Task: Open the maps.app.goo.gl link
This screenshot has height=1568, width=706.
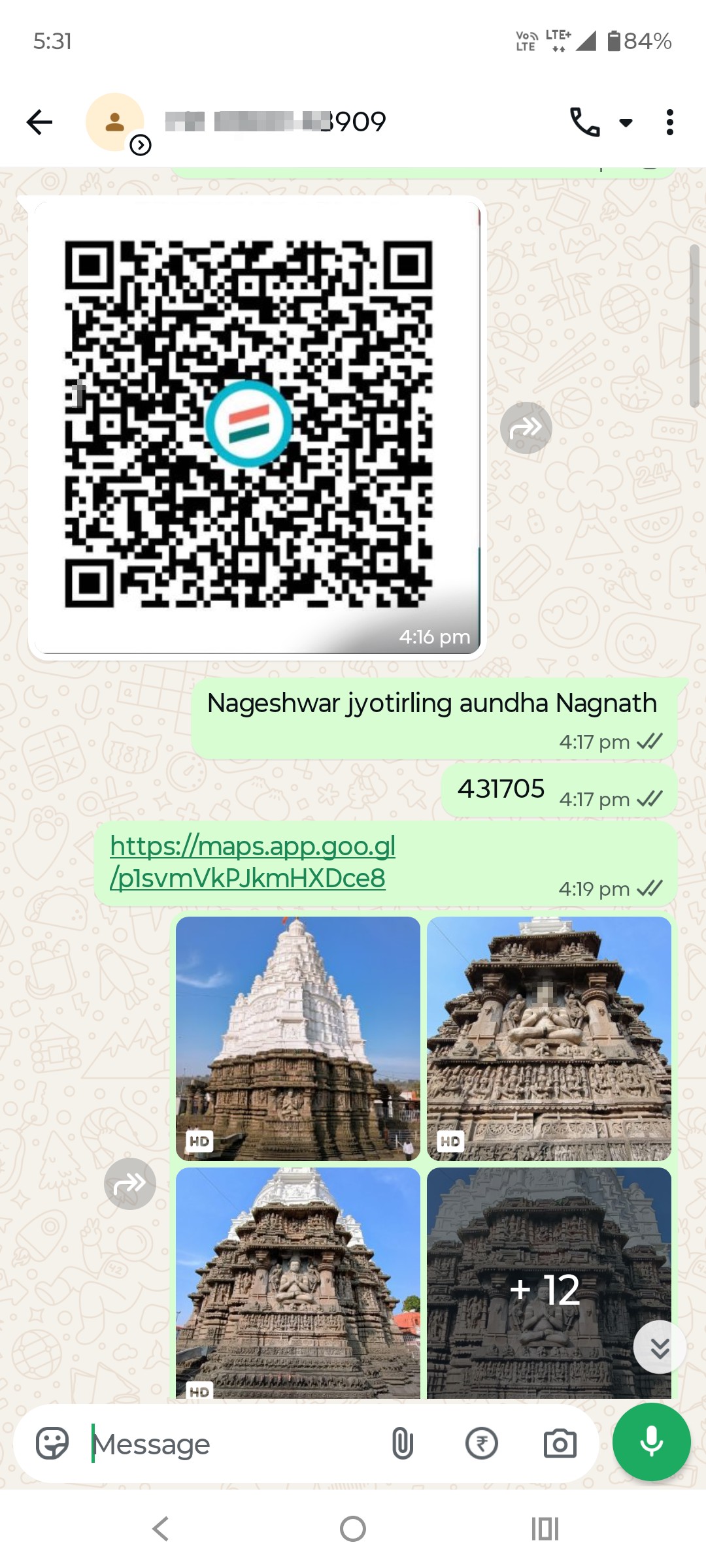Action: (253, 862)
